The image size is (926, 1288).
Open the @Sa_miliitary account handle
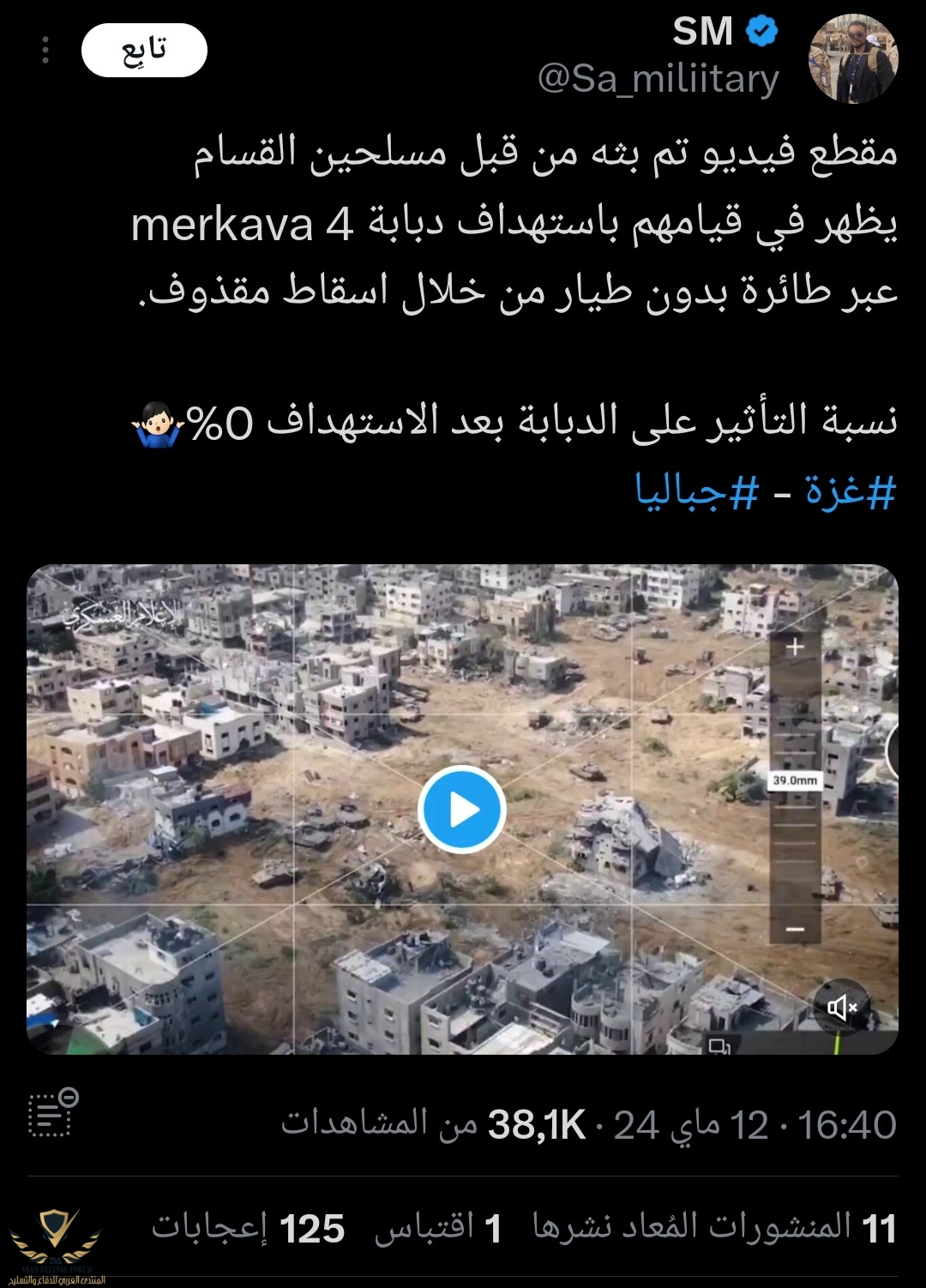pyautogui.click(x=658, y=79)
